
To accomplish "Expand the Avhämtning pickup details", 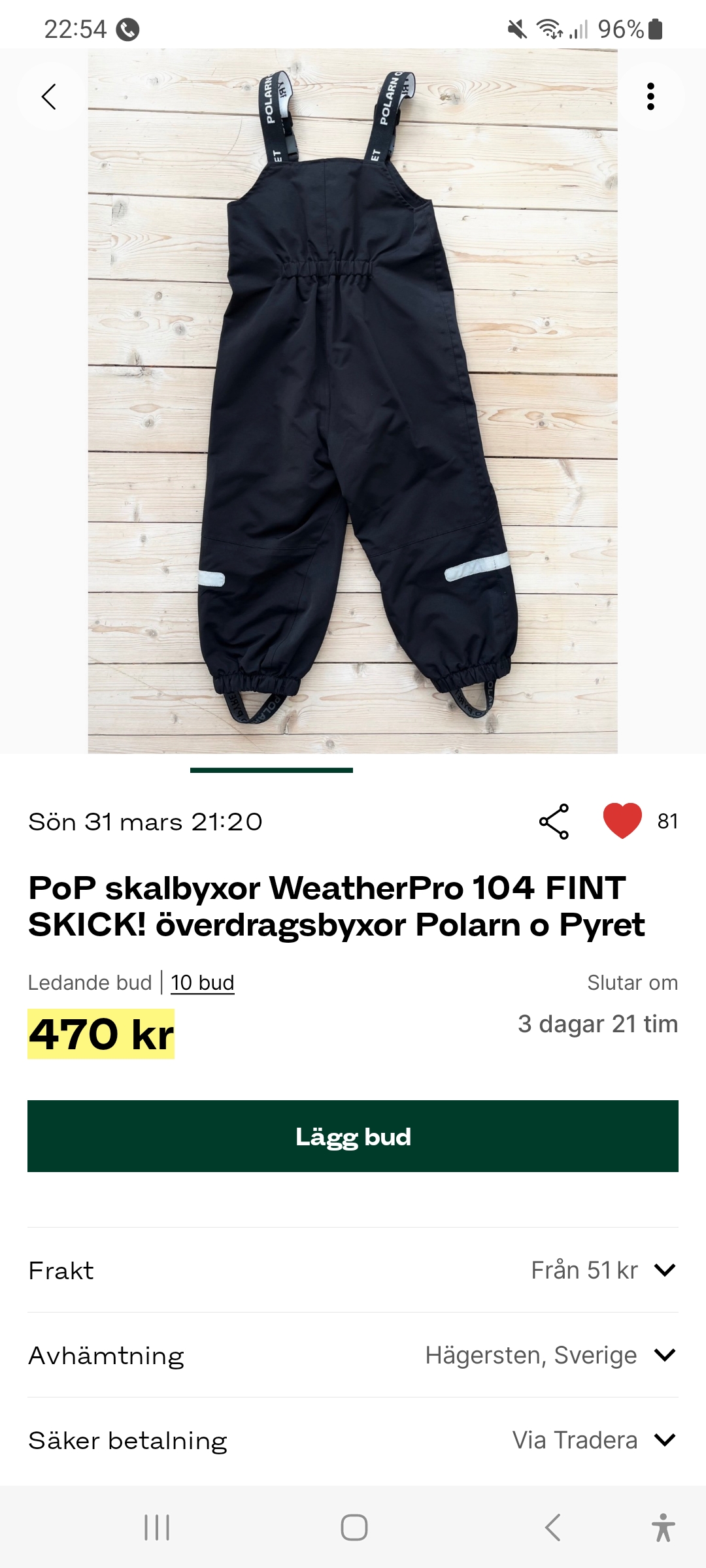I will (x=664, y=1355).
